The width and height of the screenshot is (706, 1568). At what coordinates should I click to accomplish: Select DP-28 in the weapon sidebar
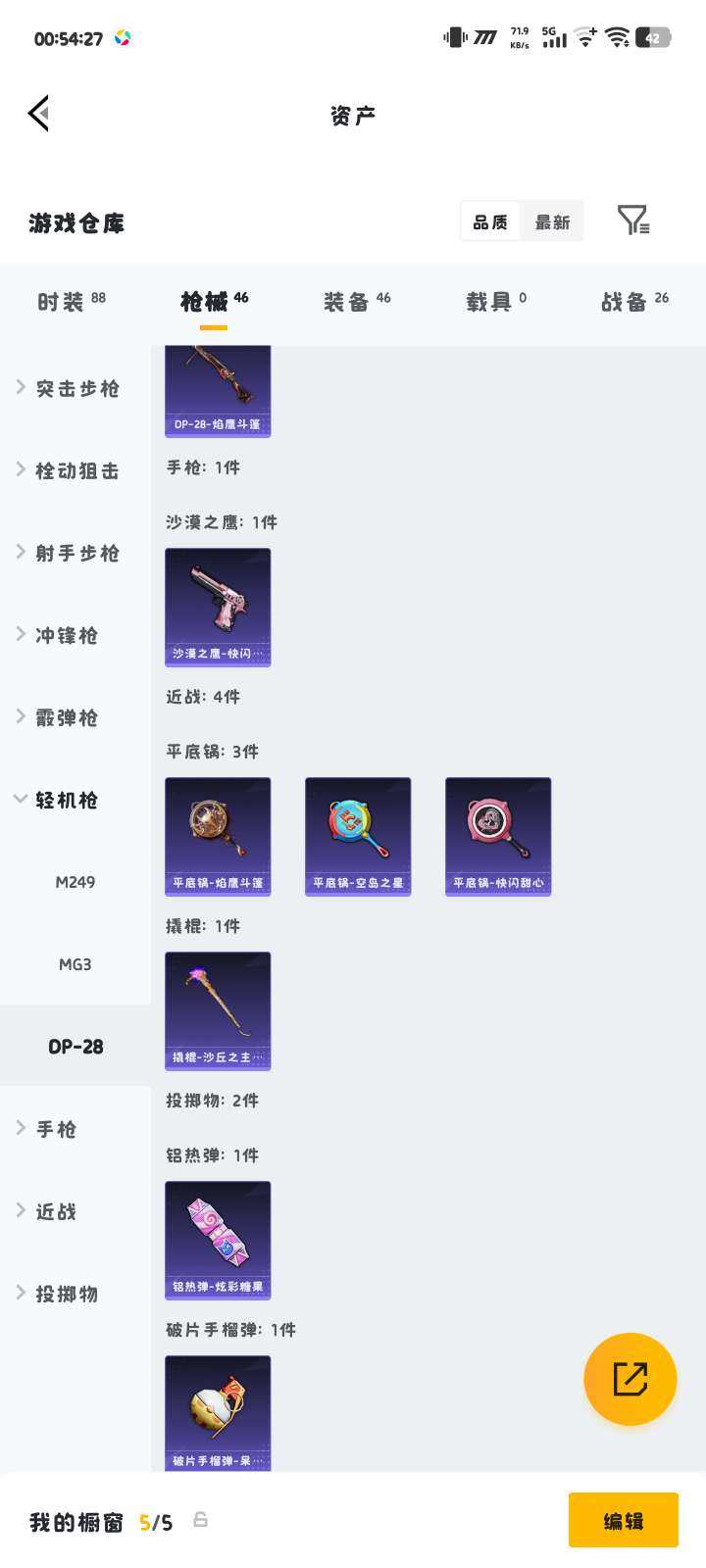tap(76, 1046)
